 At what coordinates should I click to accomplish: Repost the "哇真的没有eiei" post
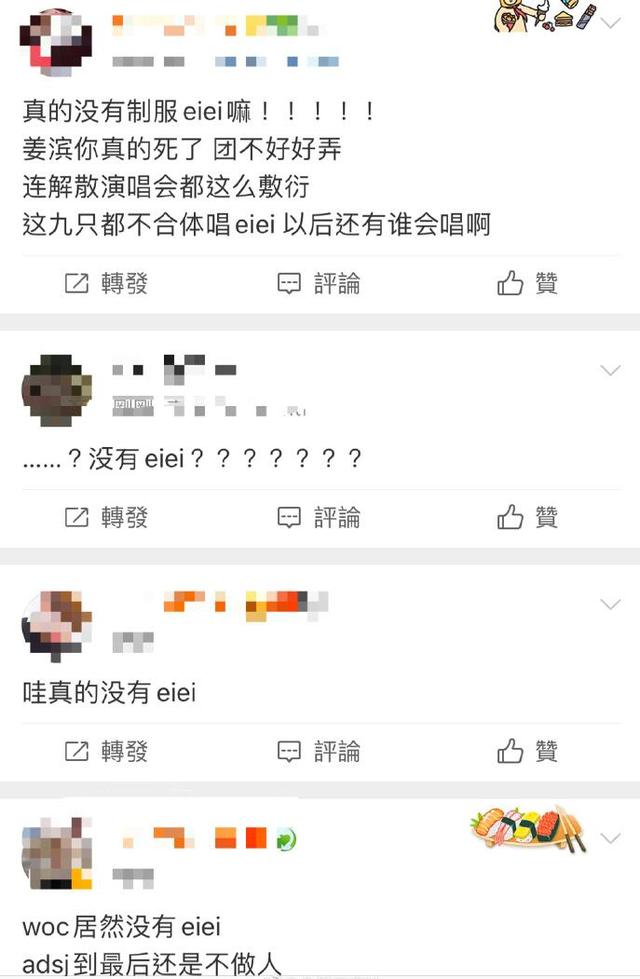[106, 750]
